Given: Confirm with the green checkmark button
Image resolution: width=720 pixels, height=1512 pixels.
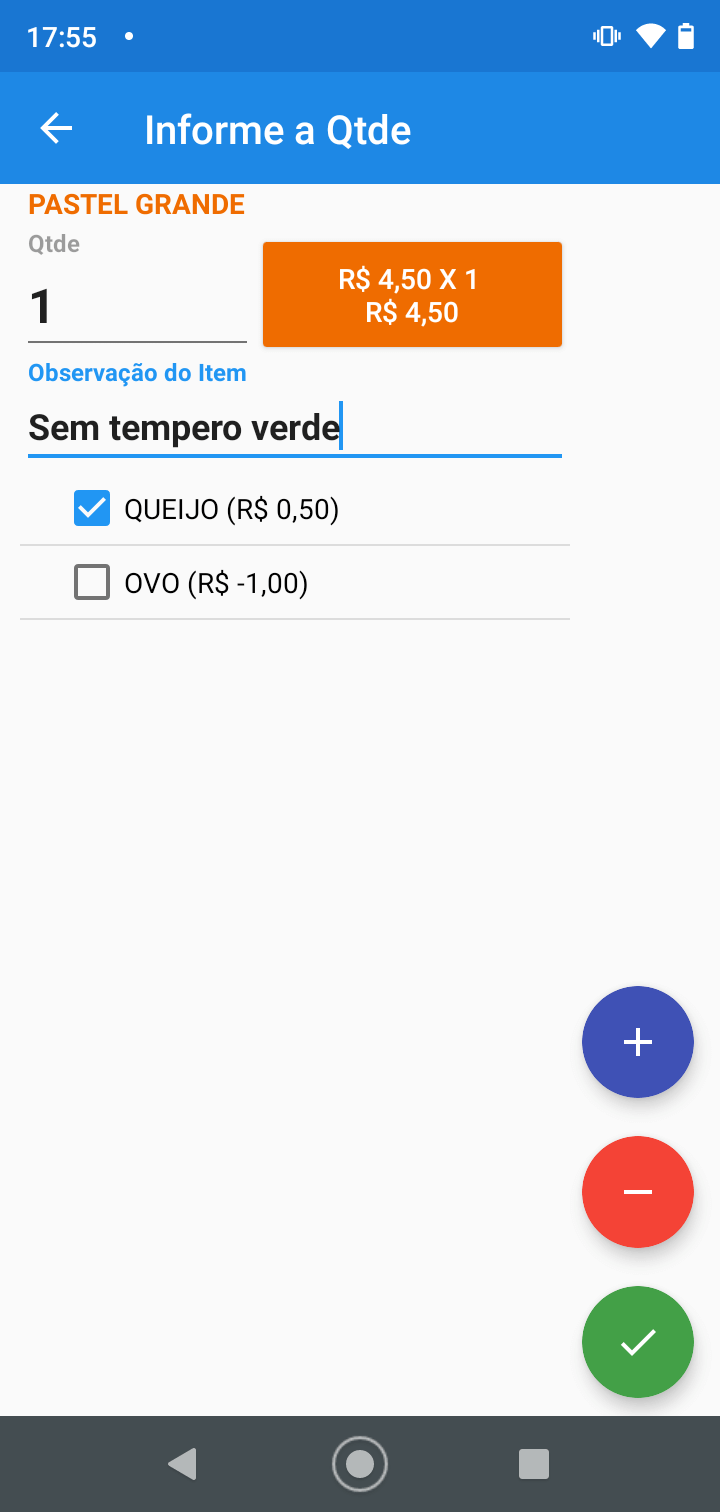Looking at the screenshot, I should [638, 1342].
